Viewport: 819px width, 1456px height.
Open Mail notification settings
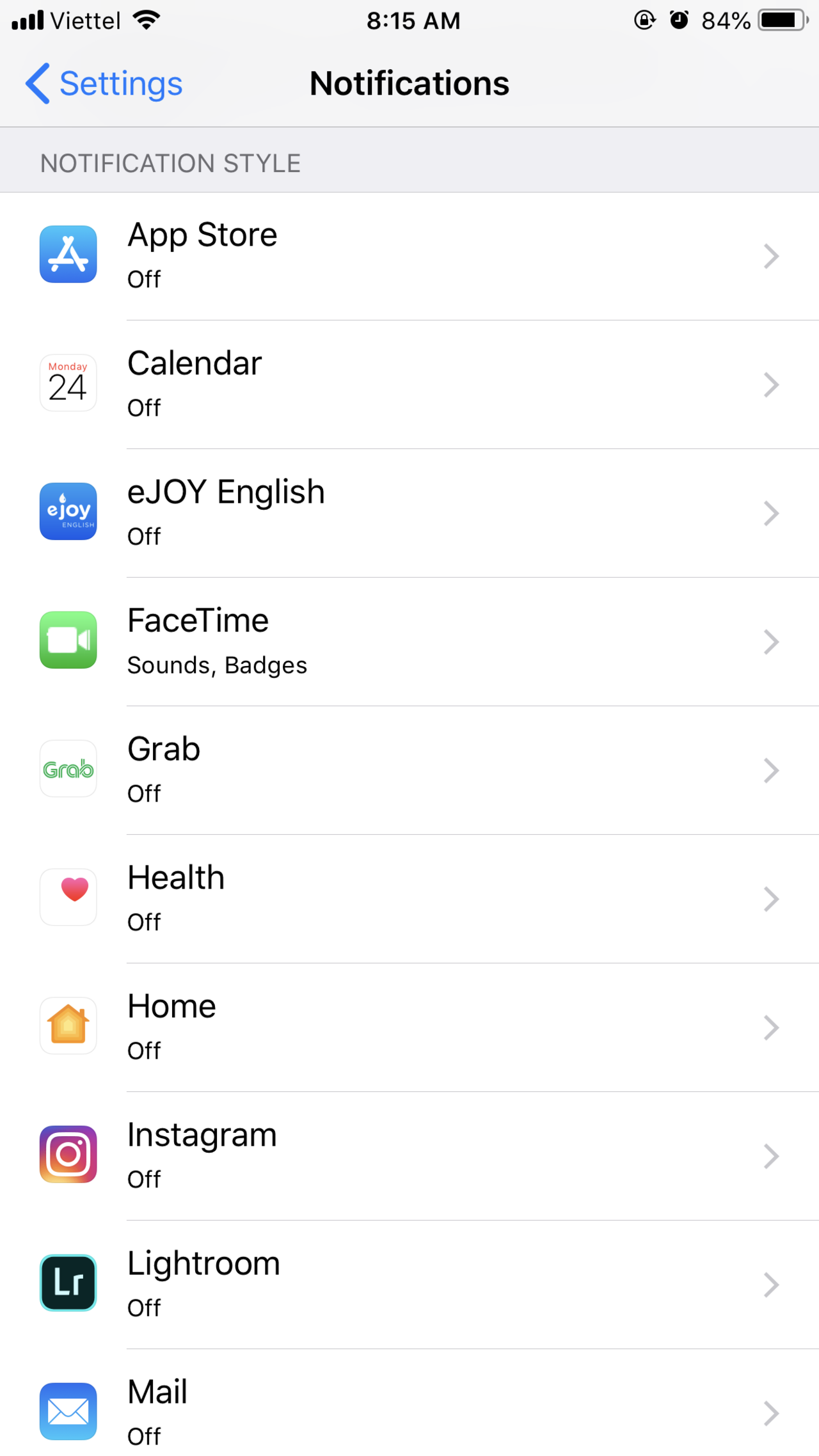coord(409,1403)
